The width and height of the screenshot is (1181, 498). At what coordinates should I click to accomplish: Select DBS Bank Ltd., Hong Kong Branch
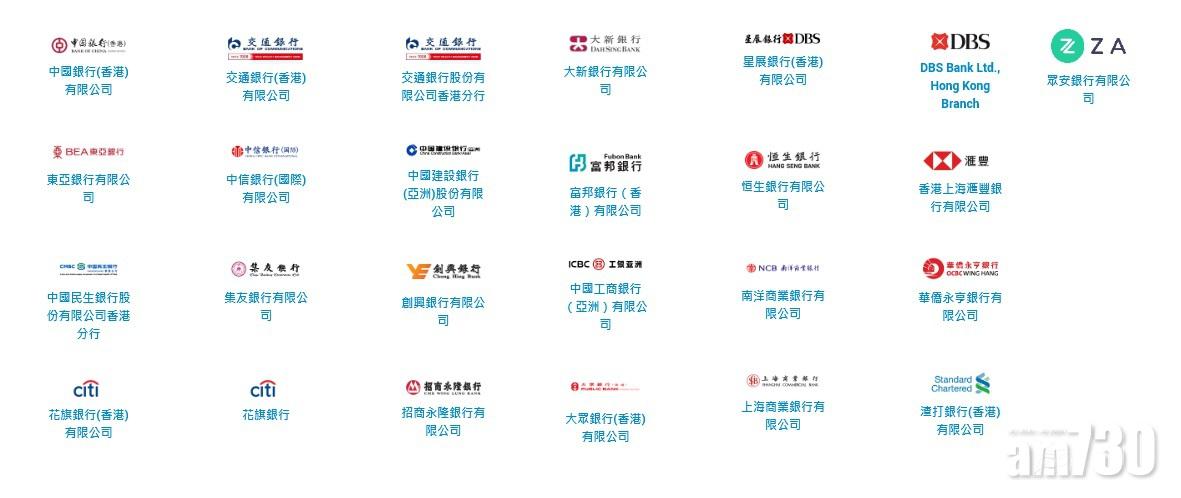pos(959,85)
